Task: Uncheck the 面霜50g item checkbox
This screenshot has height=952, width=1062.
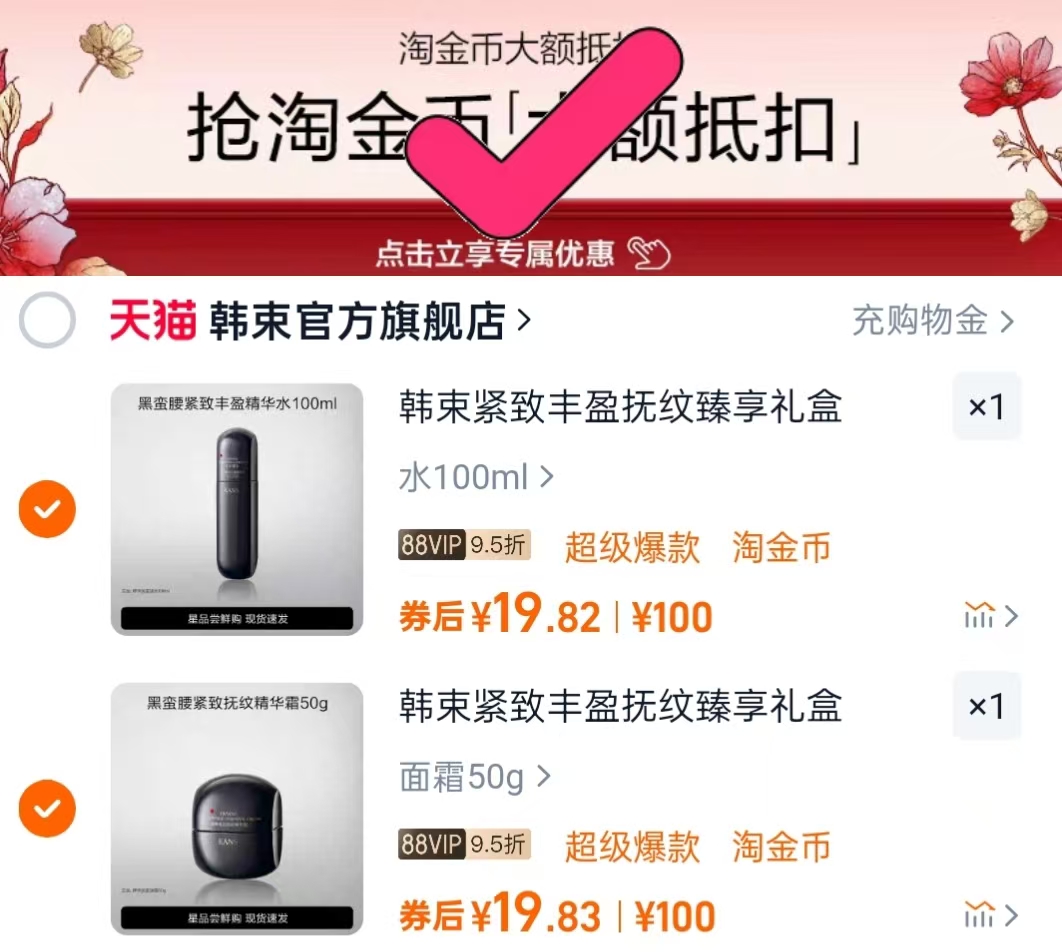Action: pos(47,807)
